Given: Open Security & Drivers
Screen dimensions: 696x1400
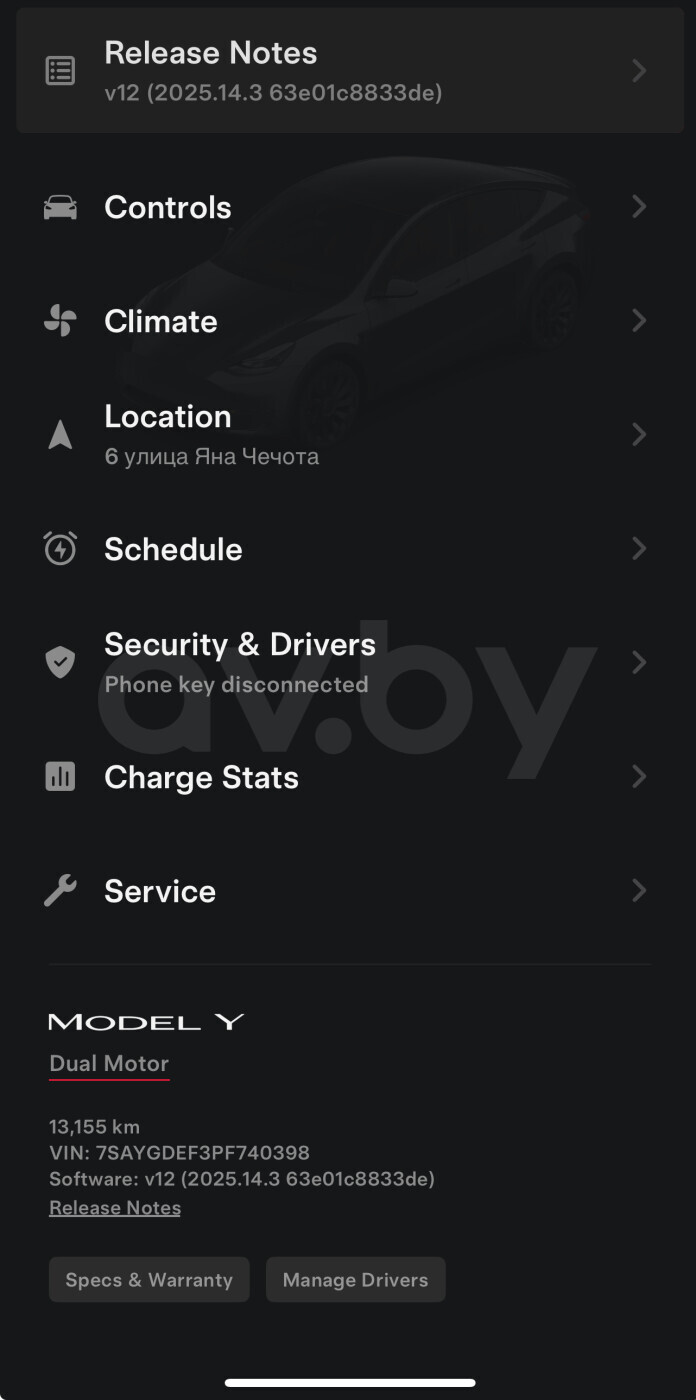Looking at the screenshot, I should click(348, 663).
